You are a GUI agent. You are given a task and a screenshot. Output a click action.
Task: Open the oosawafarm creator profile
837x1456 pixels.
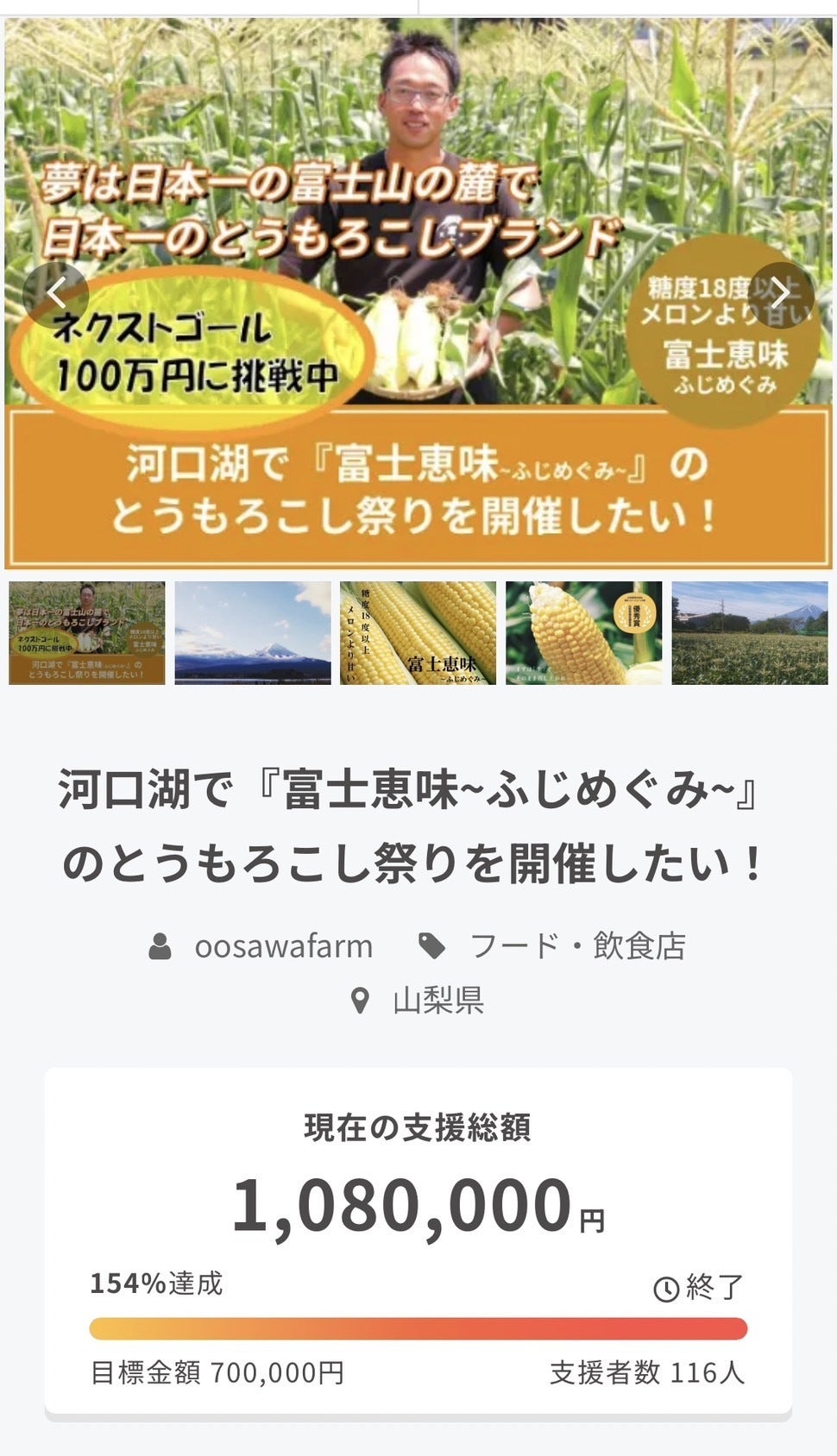click(x=283, y=946)
